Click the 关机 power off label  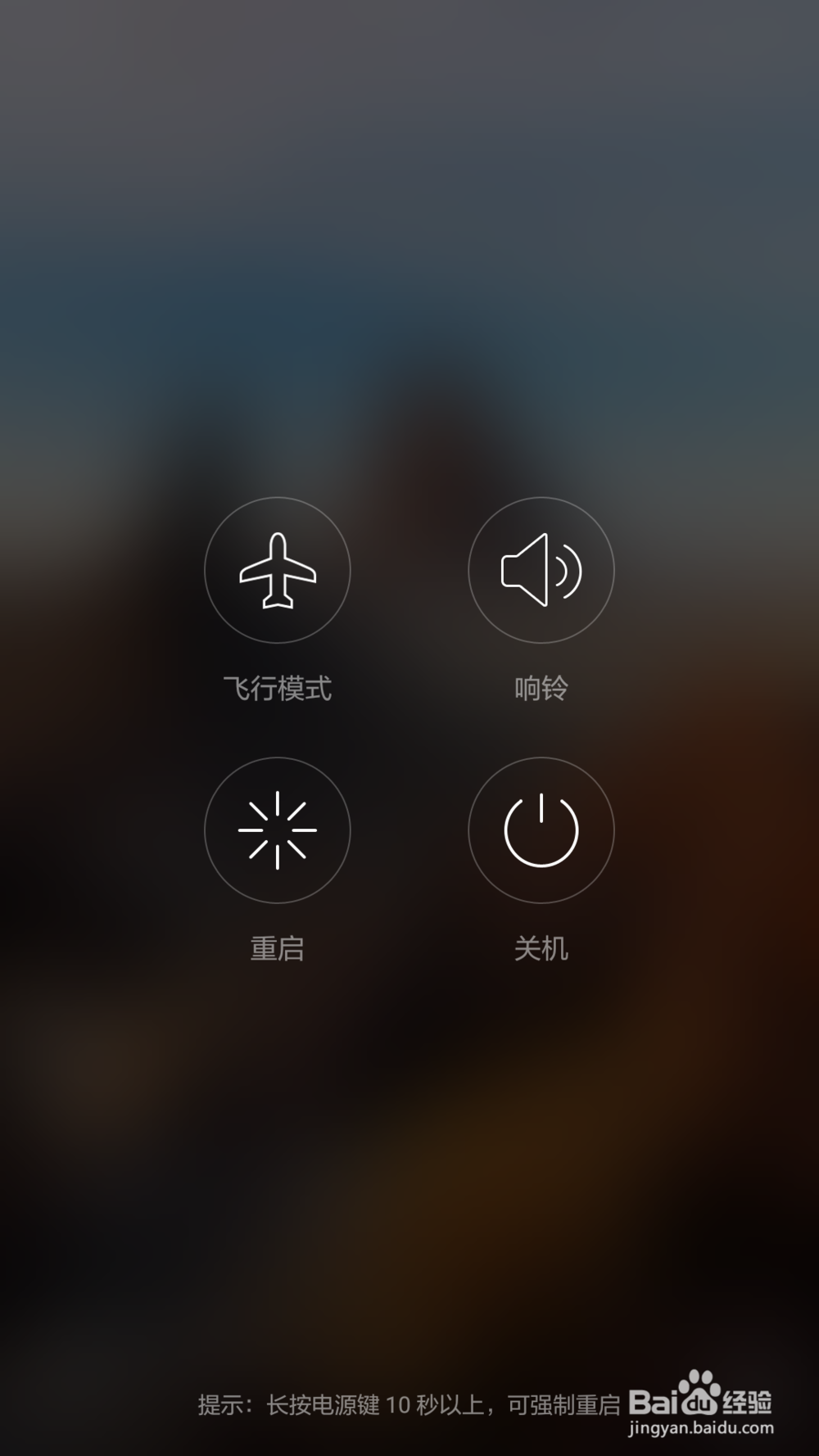coord(541,949)
